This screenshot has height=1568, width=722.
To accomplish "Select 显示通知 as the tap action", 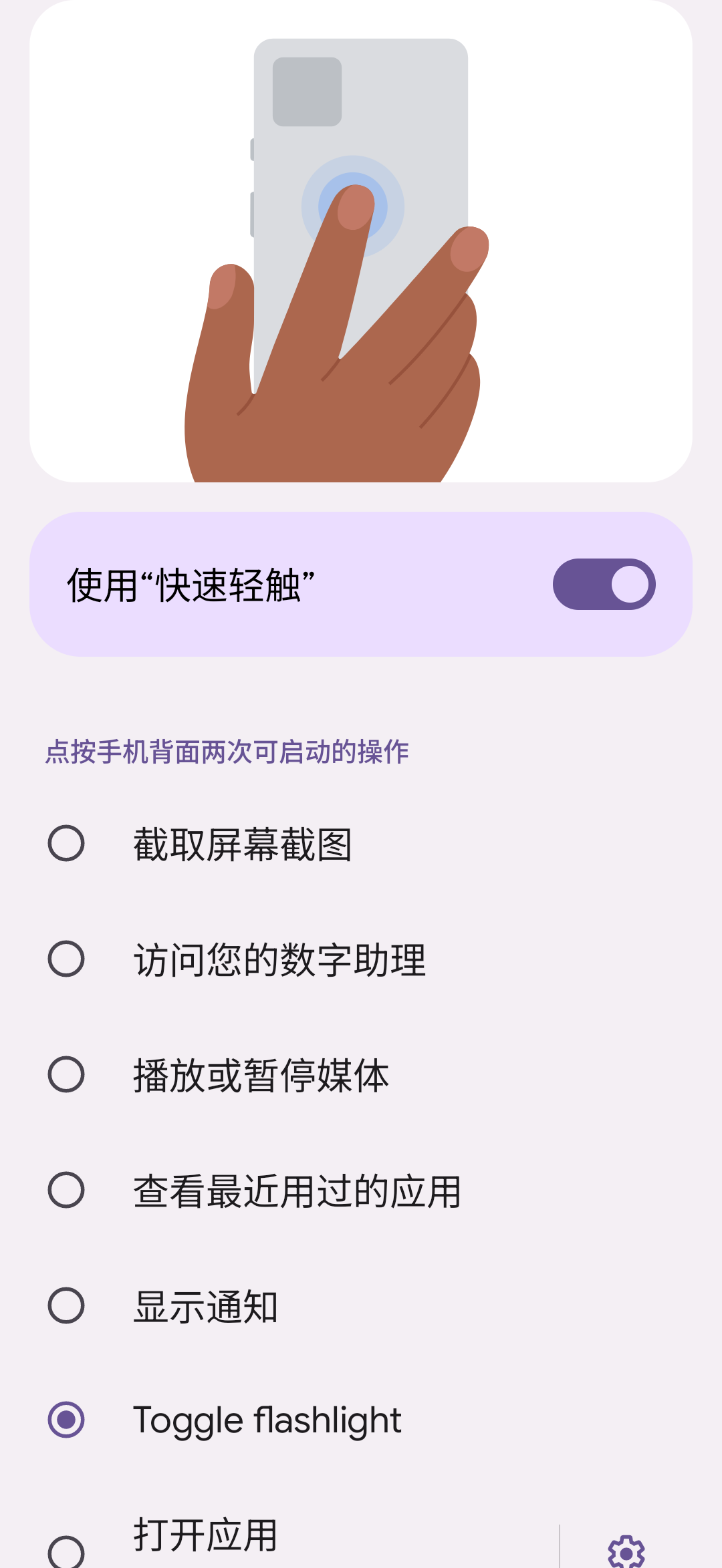I will click(x=67, y=1305).
